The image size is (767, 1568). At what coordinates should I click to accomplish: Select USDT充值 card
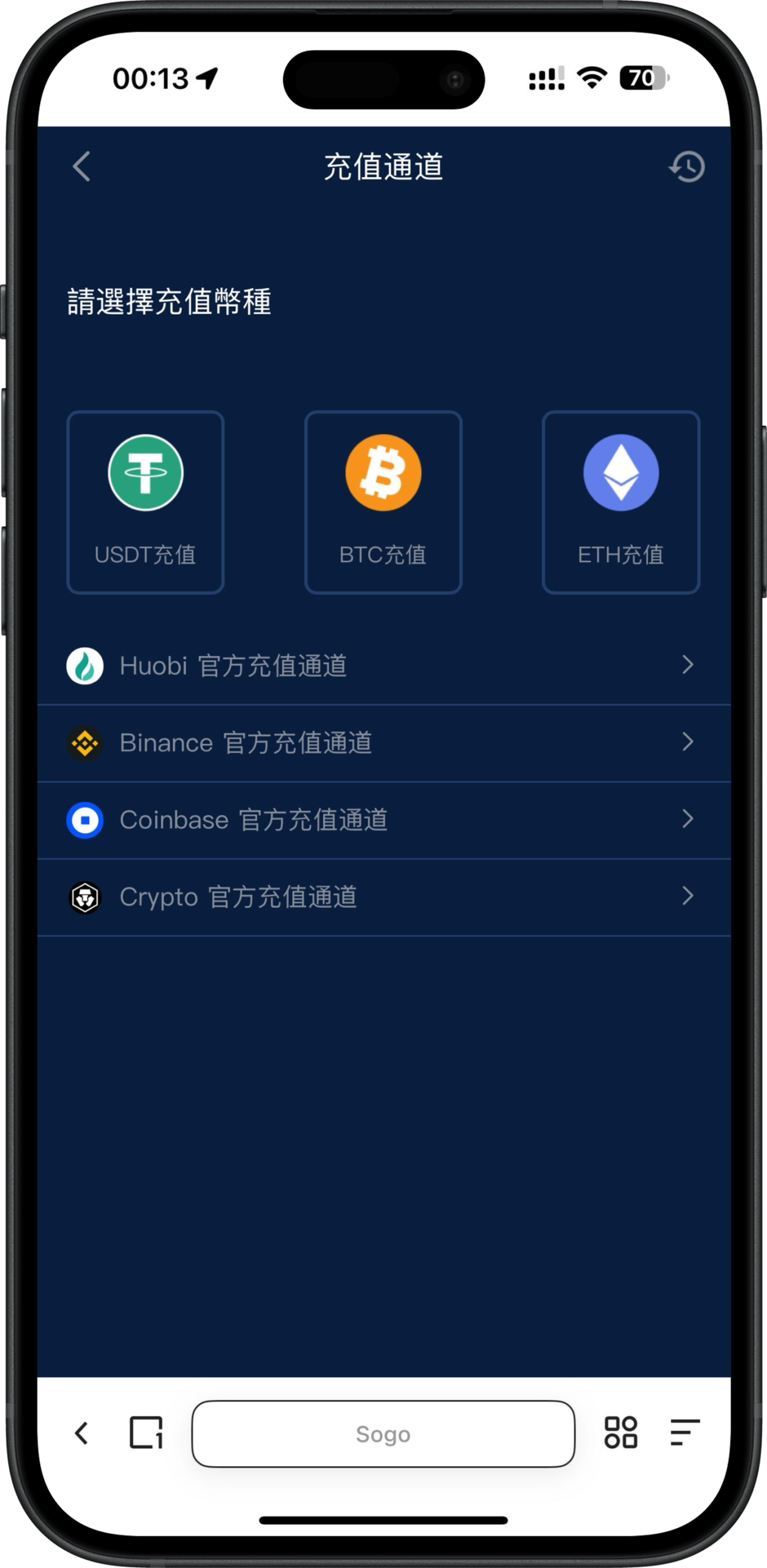(x=146, y=502)
